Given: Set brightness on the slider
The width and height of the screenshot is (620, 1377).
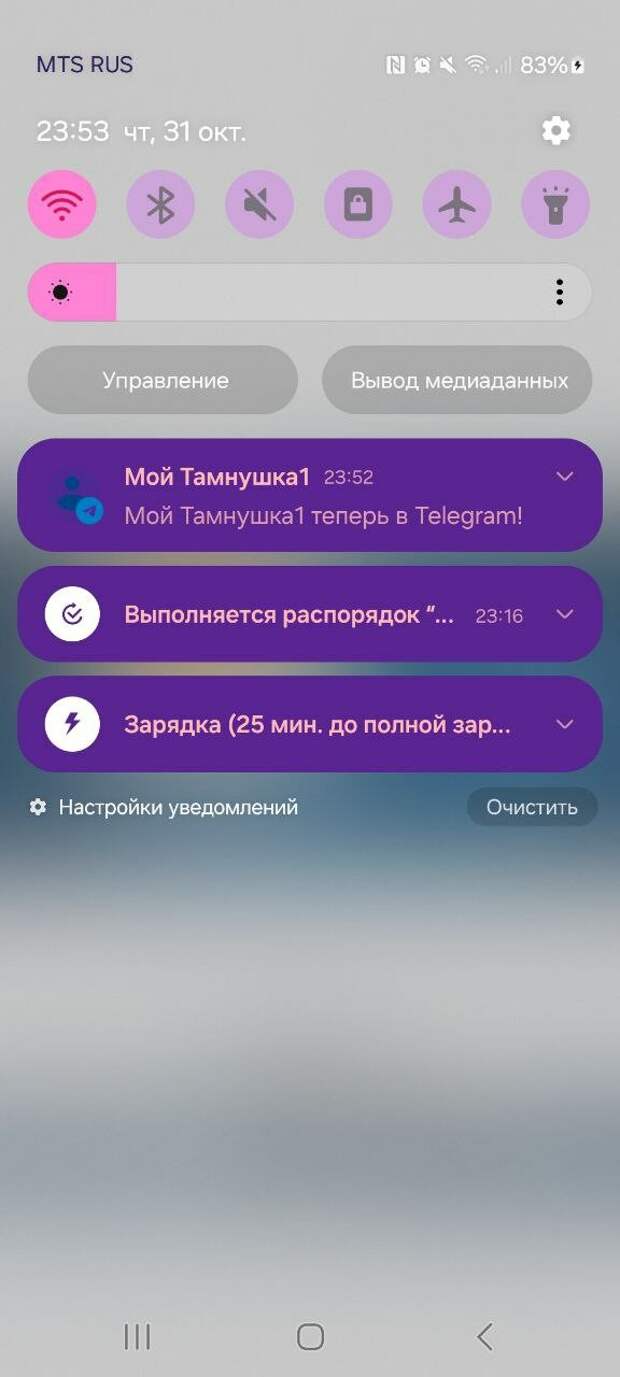Looking at the screenshot, I should coord(300,293).
